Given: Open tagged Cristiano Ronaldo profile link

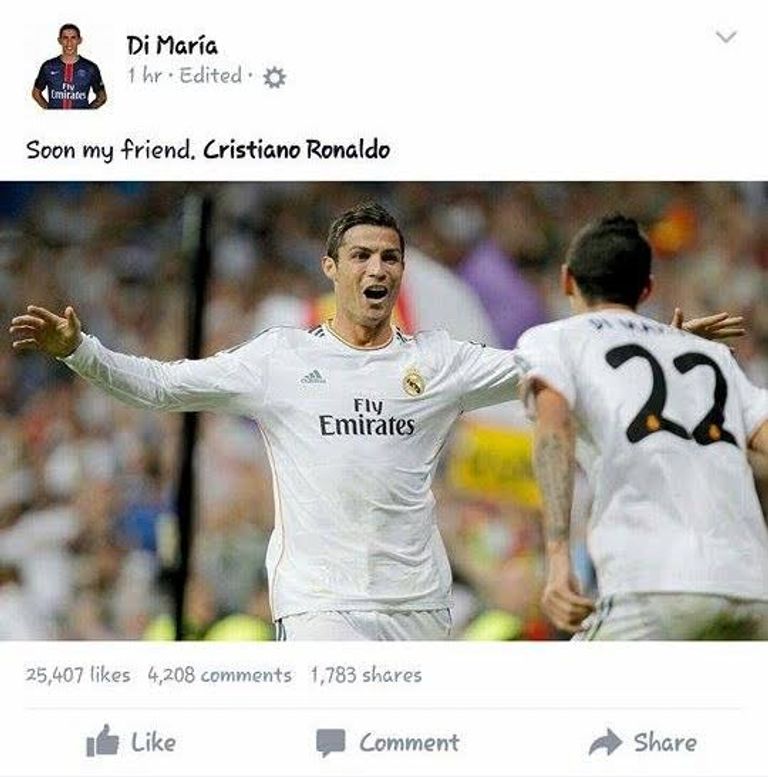Looking at the screenshot, I should click(x=296, y=150).
